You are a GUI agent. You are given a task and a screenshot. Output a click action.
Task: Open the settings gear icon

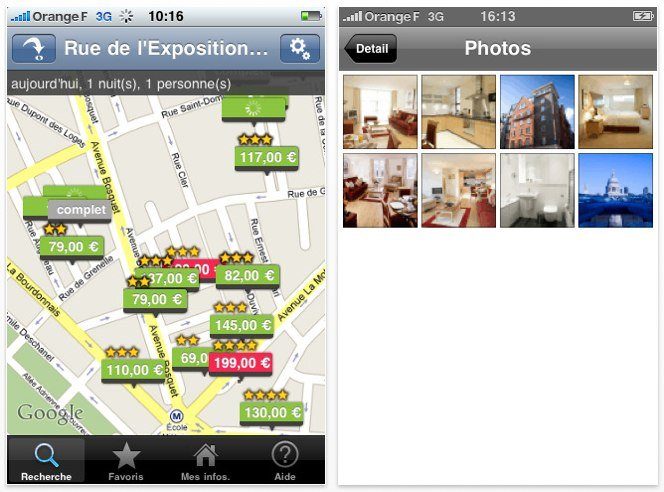tap(299, 49)
